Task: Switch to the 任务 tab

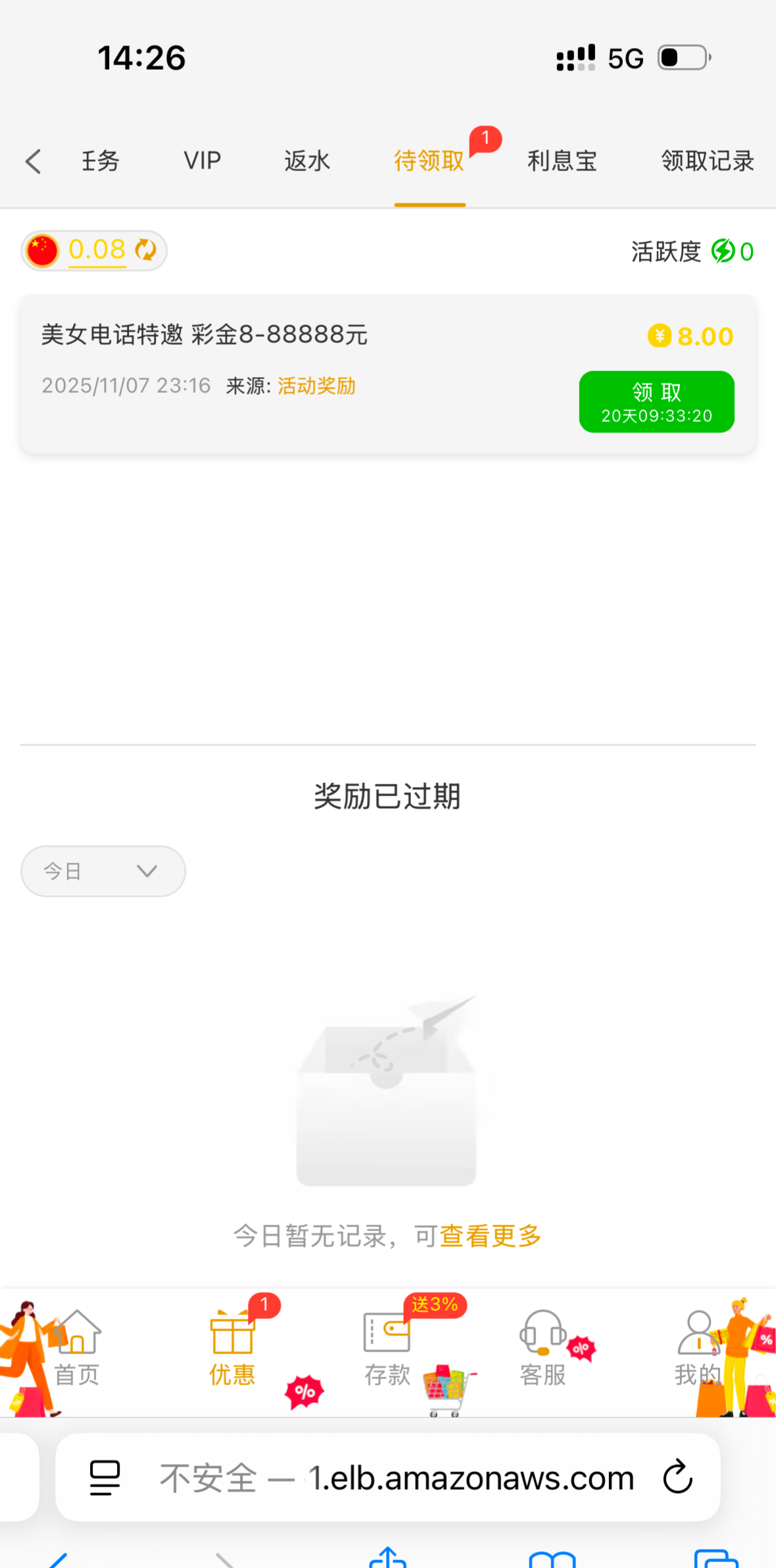Action: pyautogui.click(x=100, y=161)
